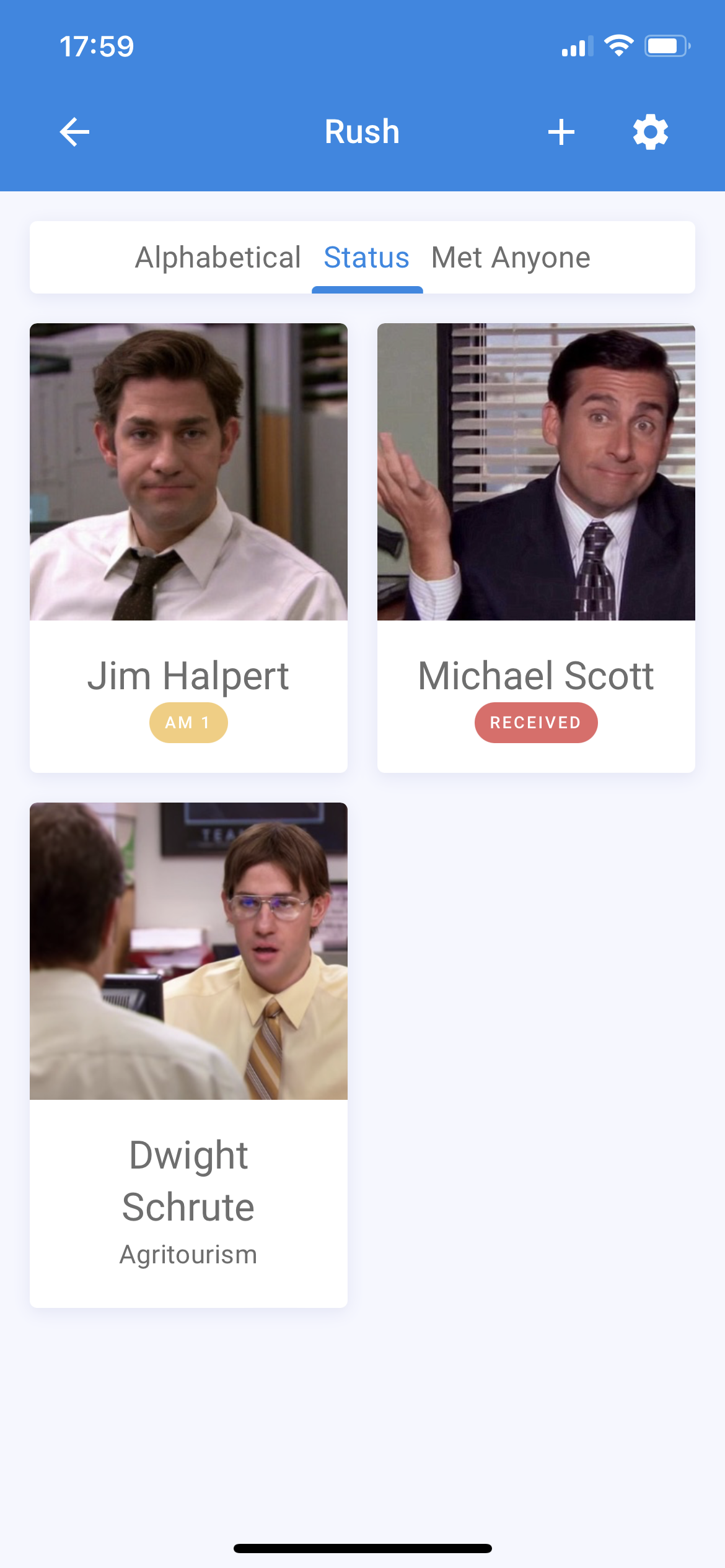Switch to the Met Anyone tab
Image resolution: width=725 pixels, height=1568 pixels.
pyautogui.click(x=511, y=258)
